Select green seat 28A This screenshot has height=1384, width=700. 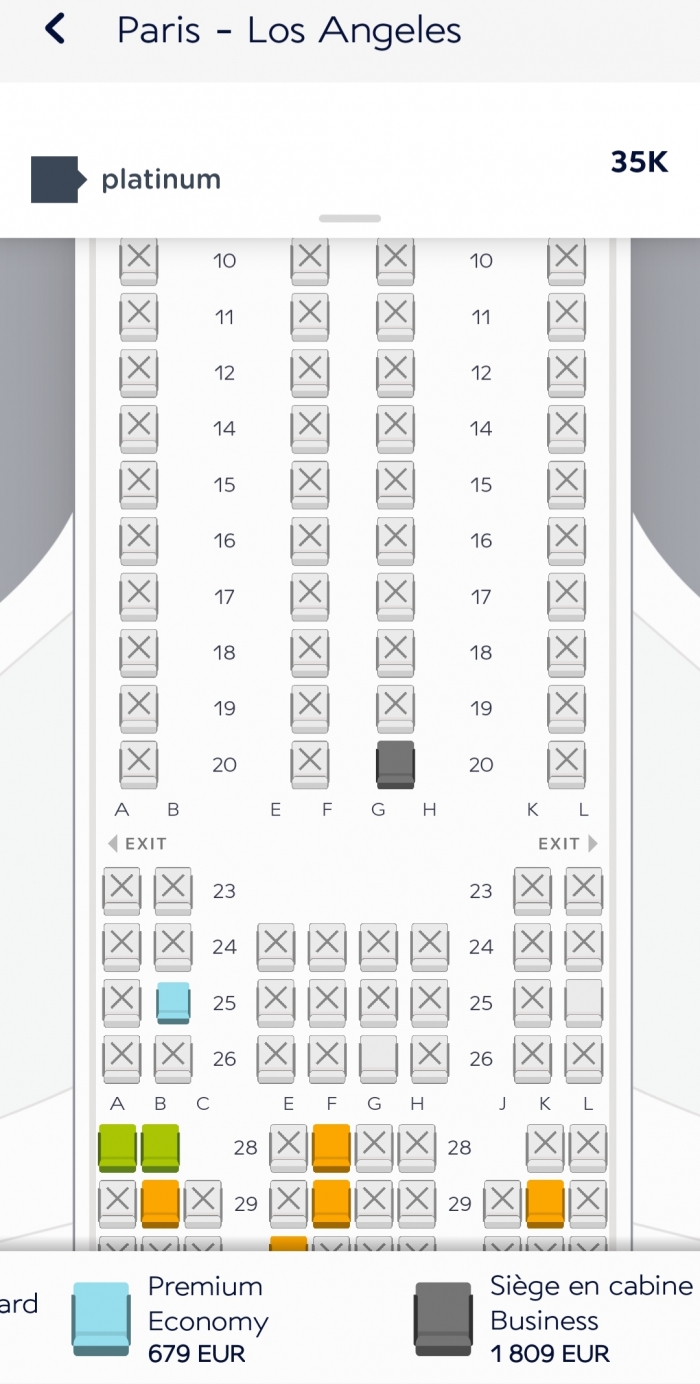(117, 1147)
